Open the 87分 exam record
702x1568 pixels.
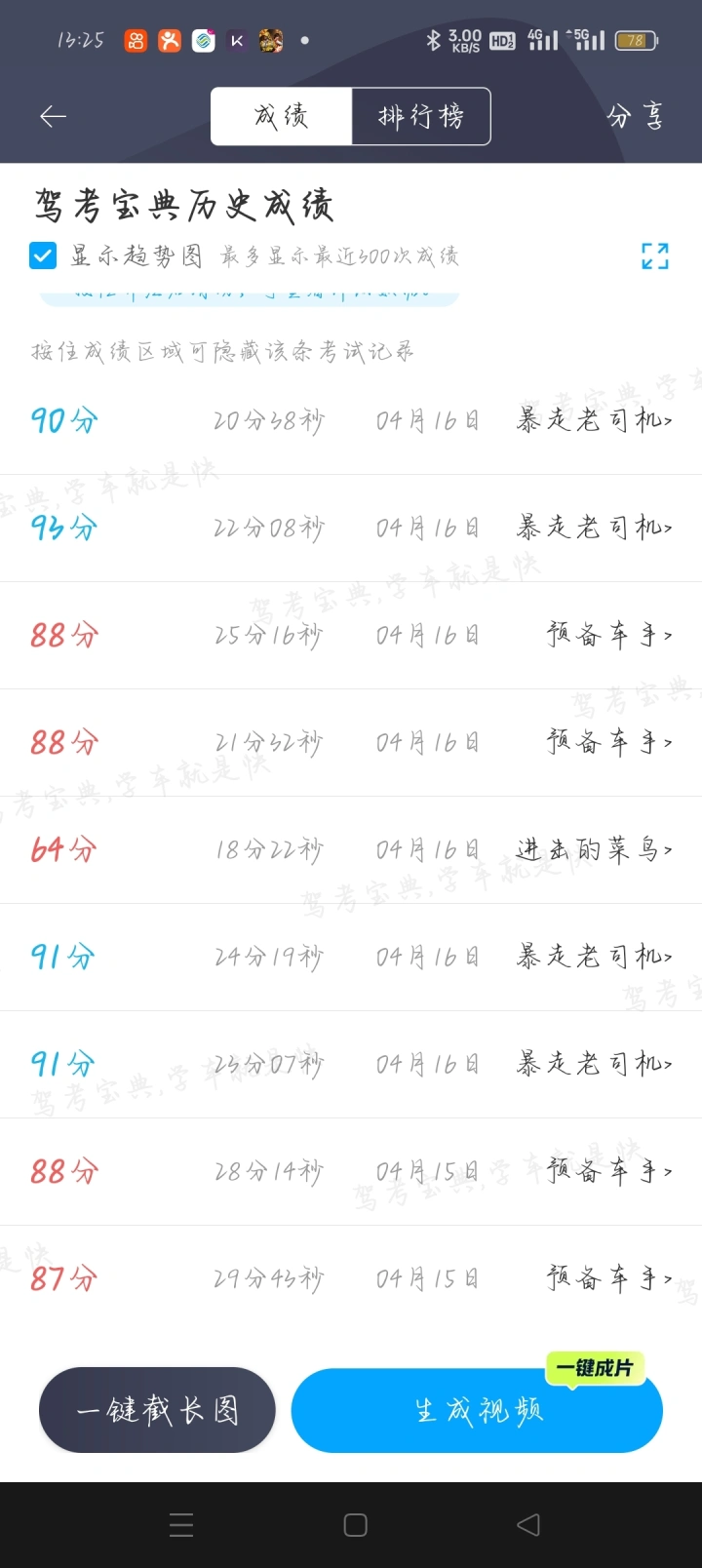click(351, 1278)
